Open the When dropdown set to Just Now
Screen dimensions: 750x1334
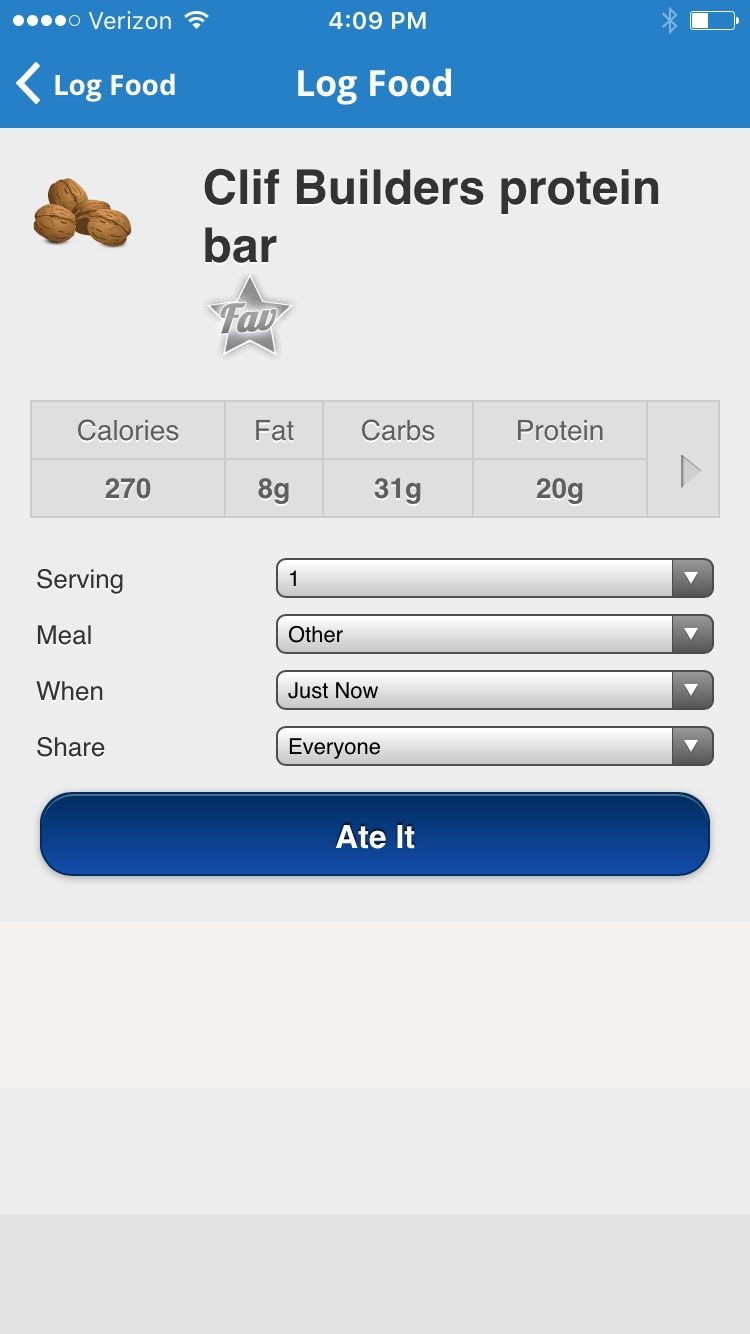[494, 690]
